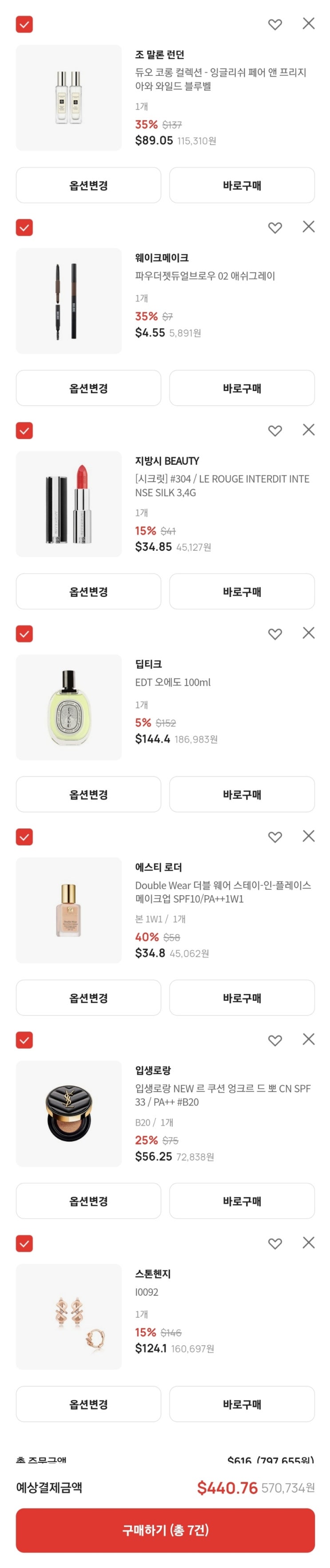This screenshot has width=330, height=1568.
Task: Delete the 딥티크 perfume from cart
Action: (309, 633)
